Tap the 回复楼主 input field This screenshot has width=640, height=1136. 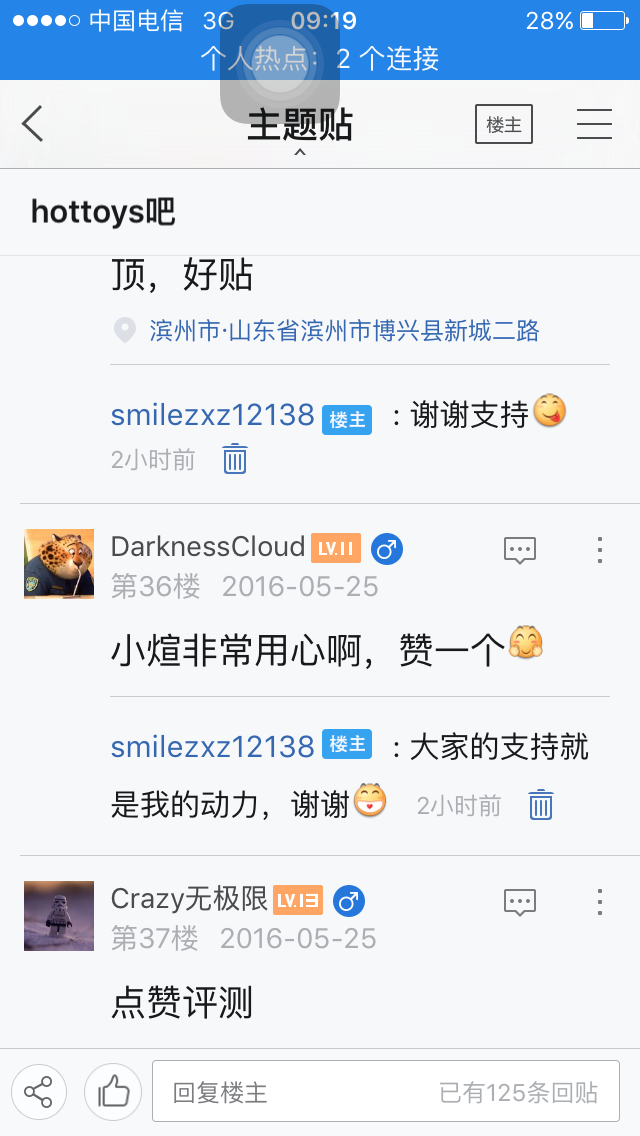coord(385,1092)
